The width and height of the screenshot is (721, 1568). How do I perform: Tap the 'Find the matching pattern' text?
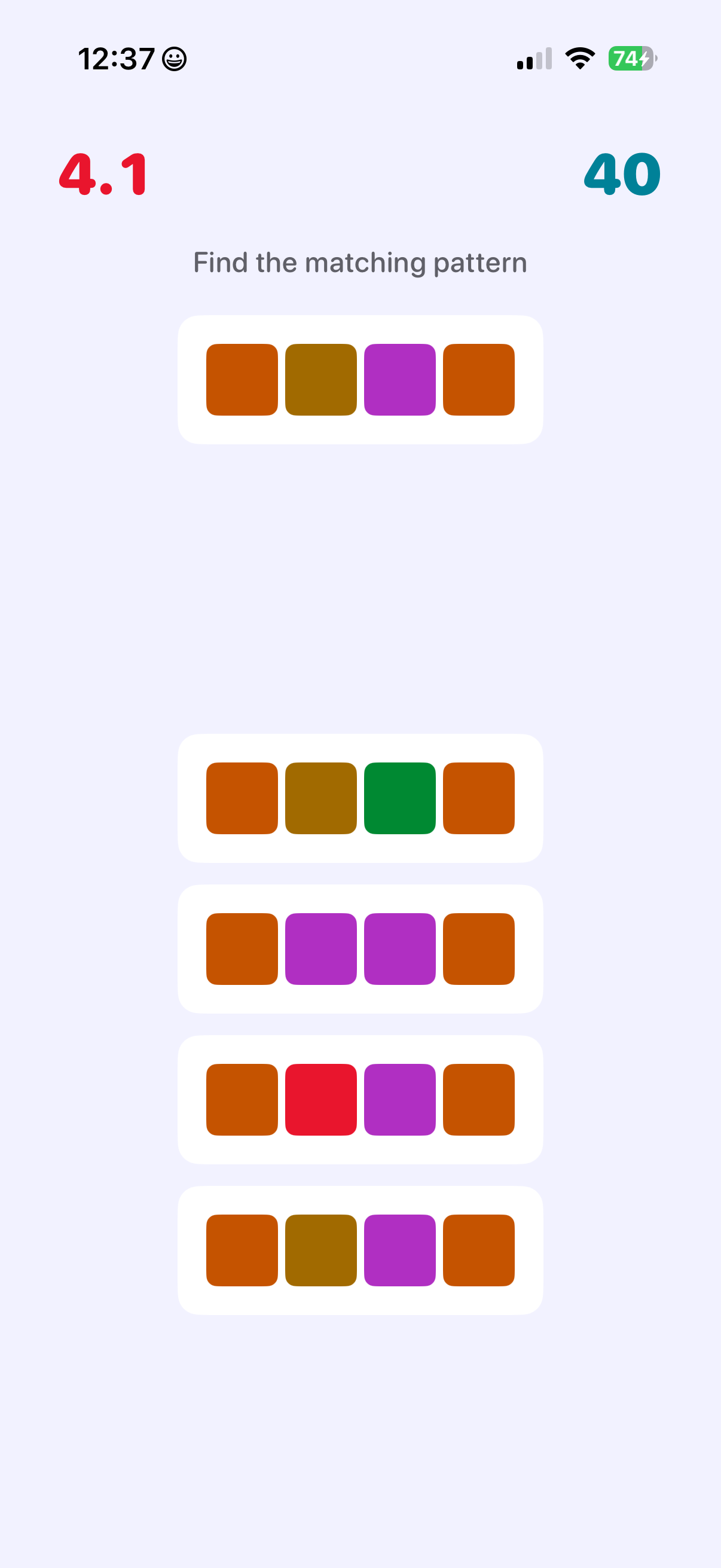(360, 263)
